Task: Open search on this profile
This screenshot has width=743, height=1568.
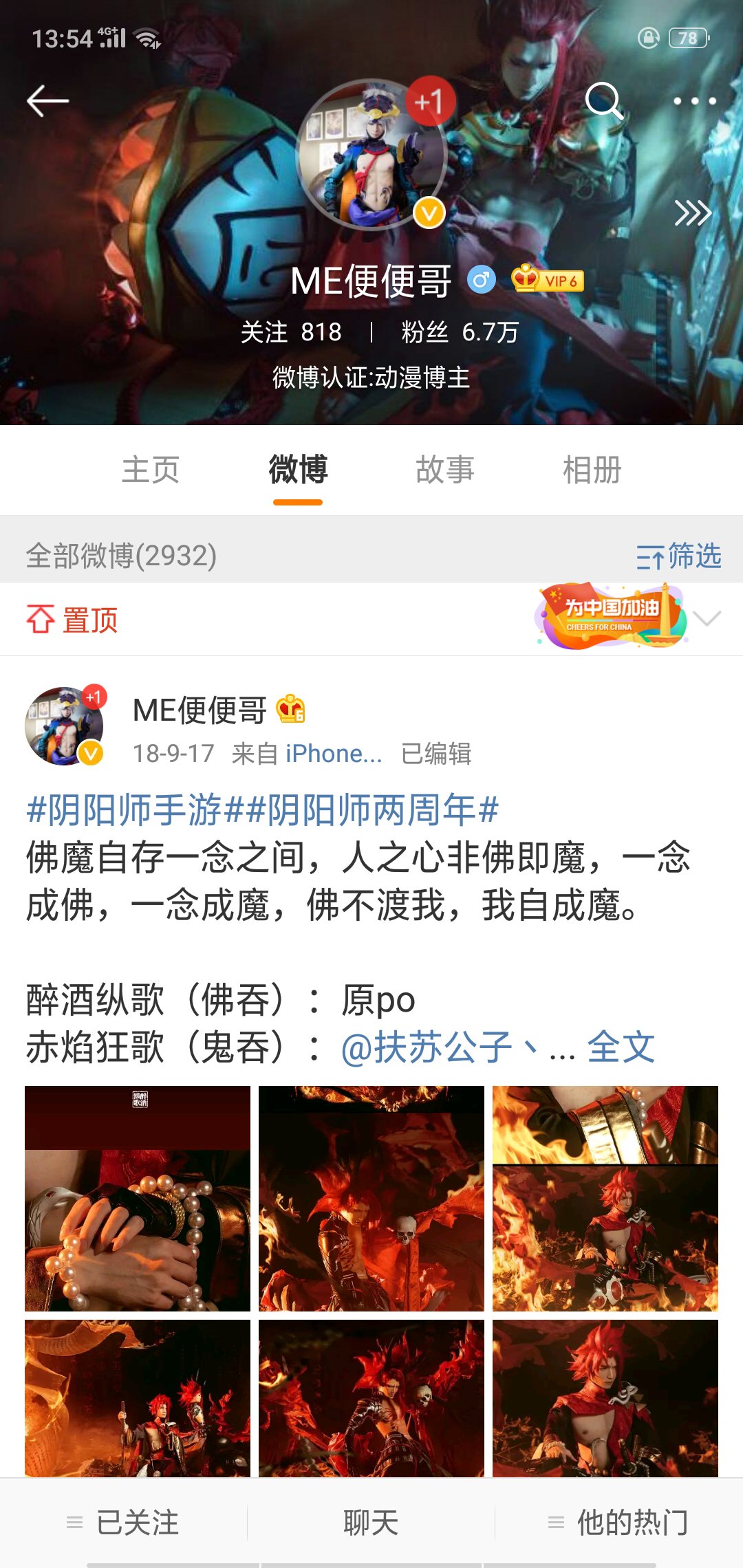Action: point(603,101)
